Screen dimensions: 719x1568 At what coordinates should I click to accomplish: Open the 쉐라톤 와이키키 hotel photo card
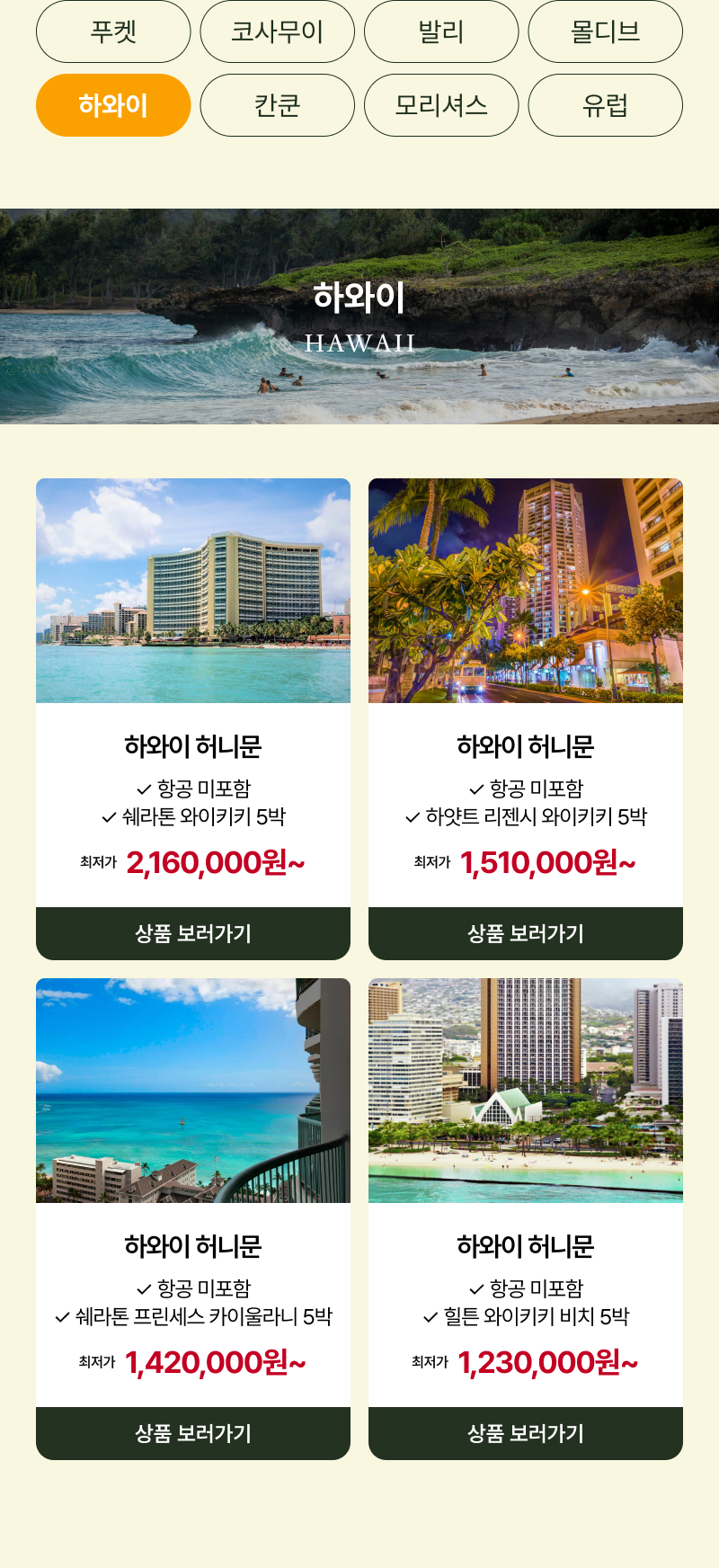tap(193, 591)
